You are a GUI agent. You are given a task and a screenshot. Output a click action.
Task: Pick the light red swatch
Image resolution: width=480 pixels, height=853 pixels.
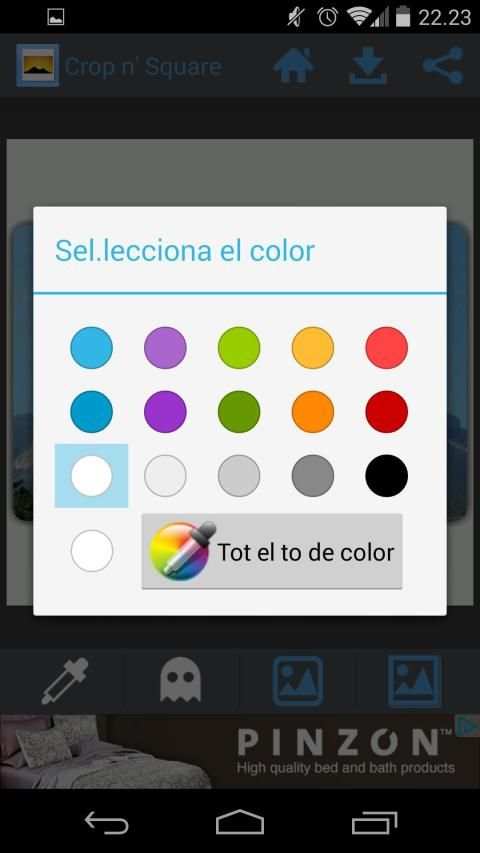pos(386,348)
